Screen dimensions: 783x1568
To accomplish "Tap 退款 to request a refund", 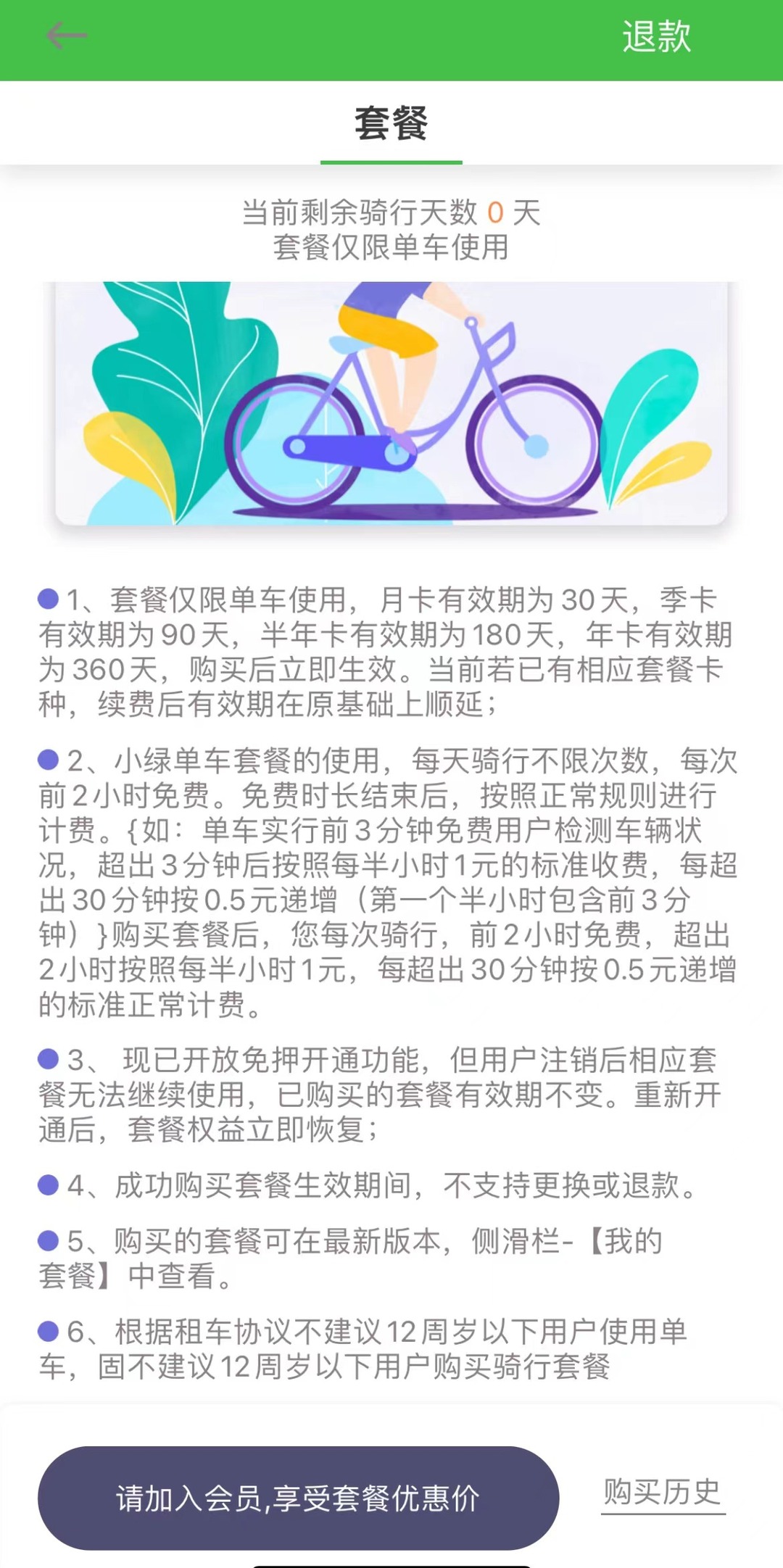I will pyautogui.click(x=656, y=36).
